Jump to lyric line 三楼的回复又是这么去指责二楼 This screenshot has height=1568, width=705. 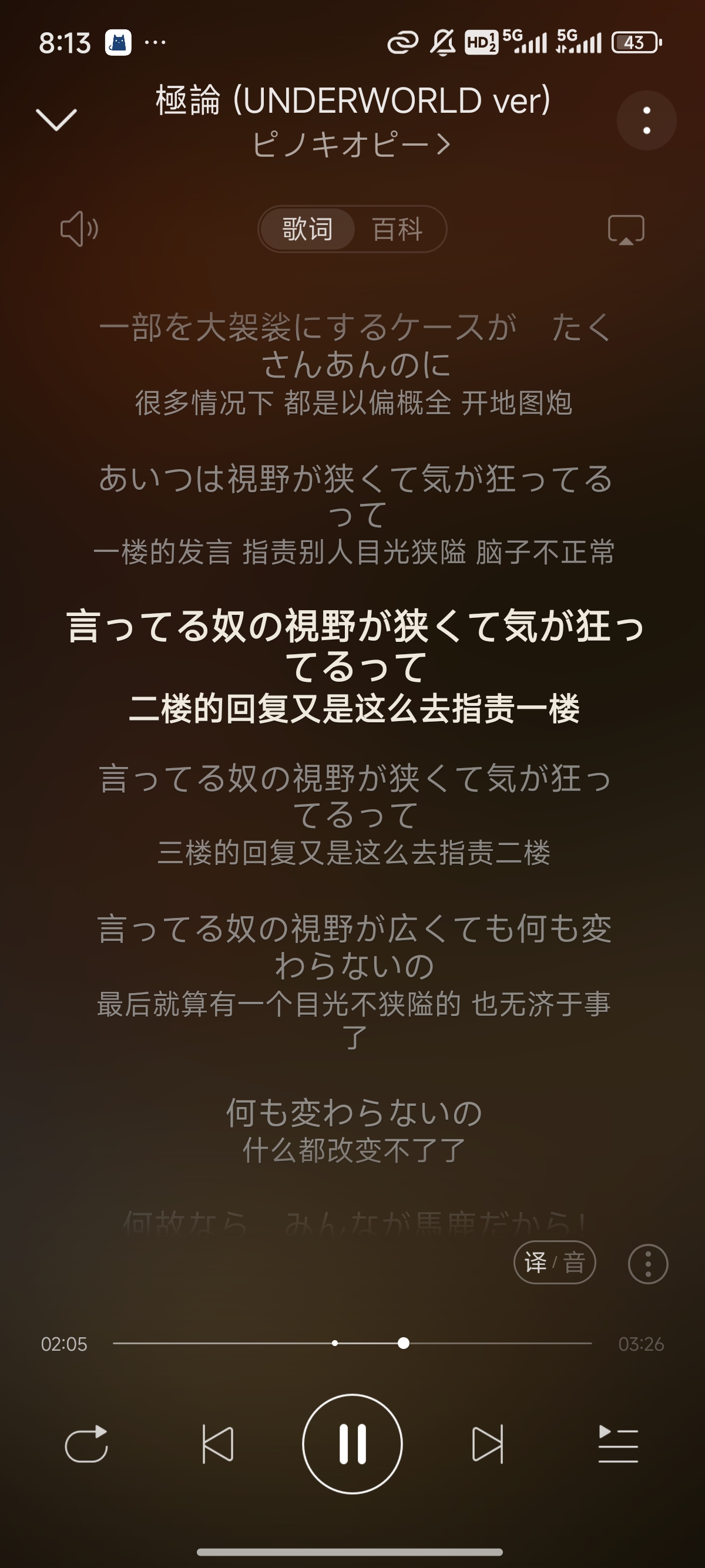(x=353, y=852)
